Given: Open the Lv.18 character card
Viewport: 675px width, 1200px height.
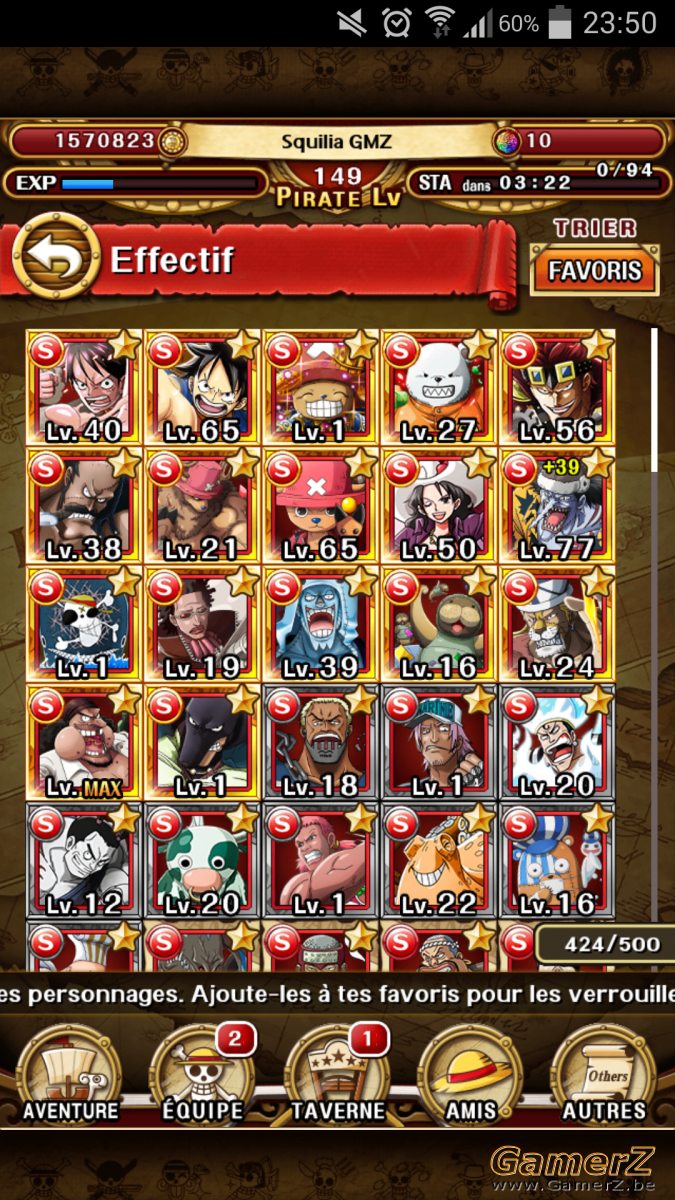Looking at the screenshot, I should pyautogui.click(x=321, y=743).
